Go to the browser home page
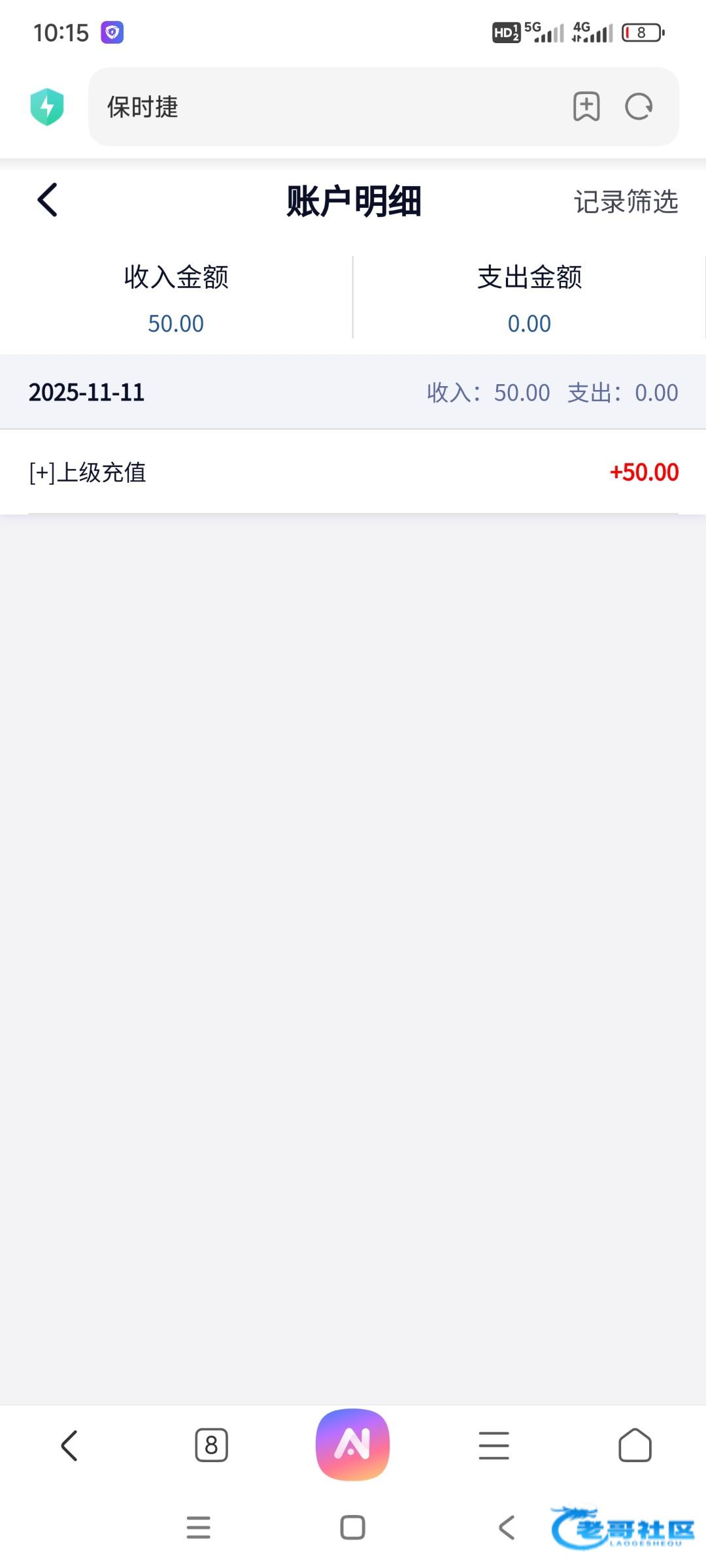Viewport: 706px width, 1568px height. coord(635,1445)
